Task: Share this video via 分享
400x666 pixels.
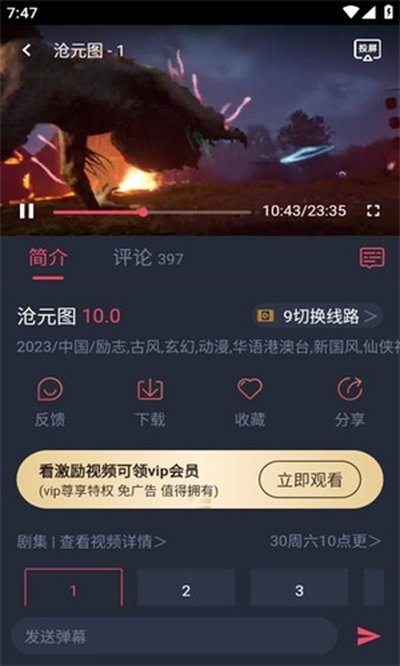Action: coord(349,402)
